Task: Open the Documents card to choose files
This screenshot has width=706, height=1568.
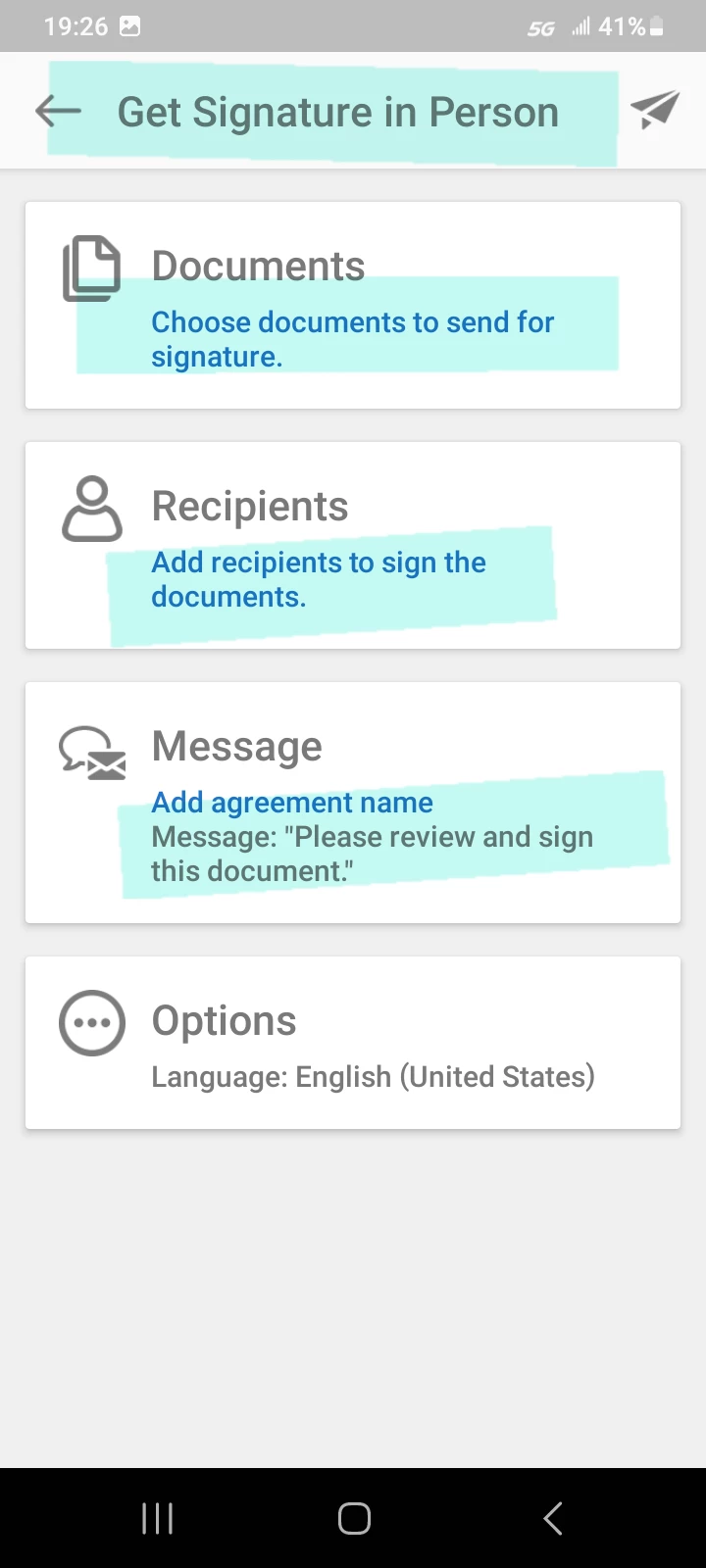Action: tap(353, 305)
